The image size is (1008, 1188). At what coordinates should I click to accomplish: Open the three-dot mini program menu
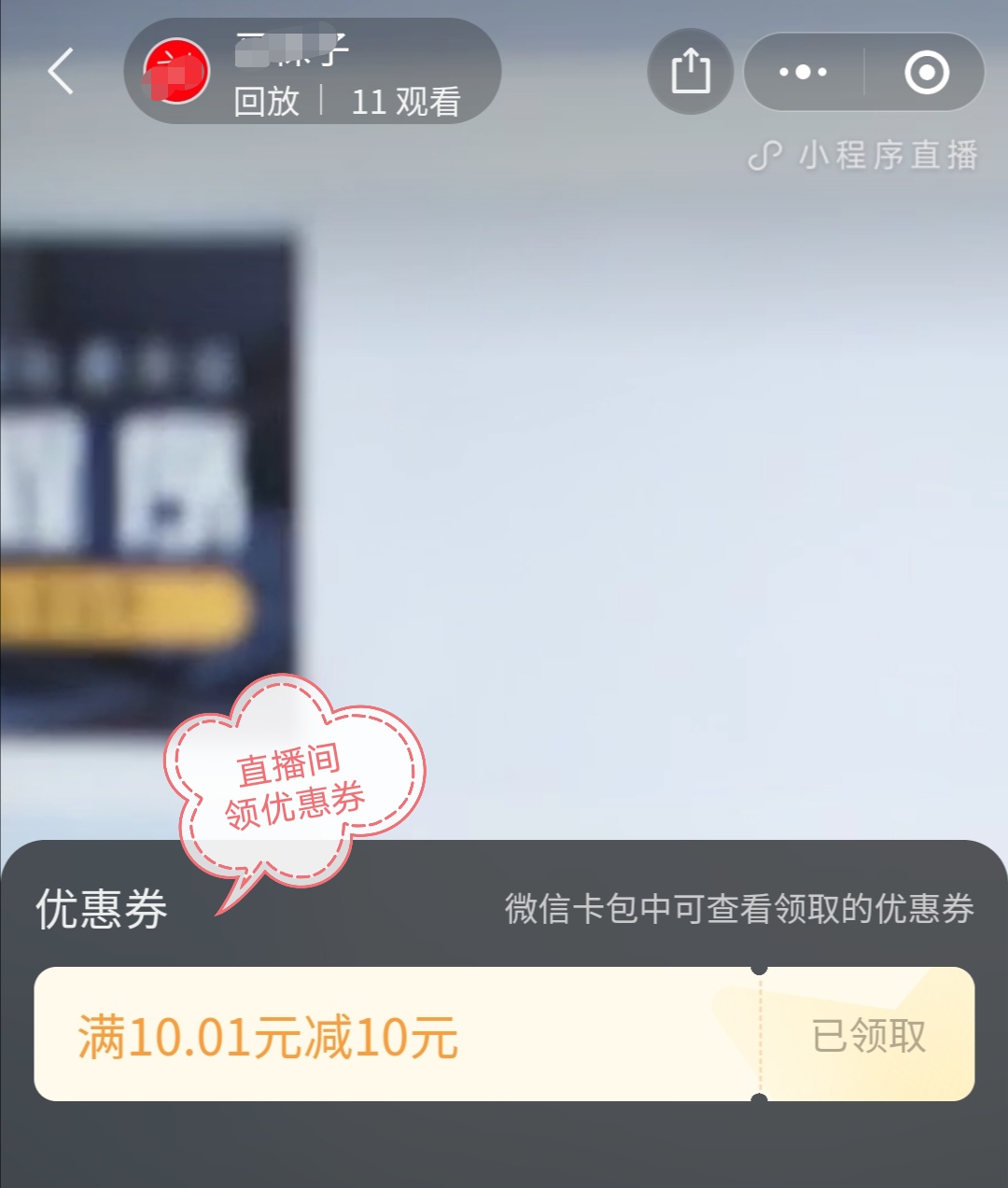point(803,72)
